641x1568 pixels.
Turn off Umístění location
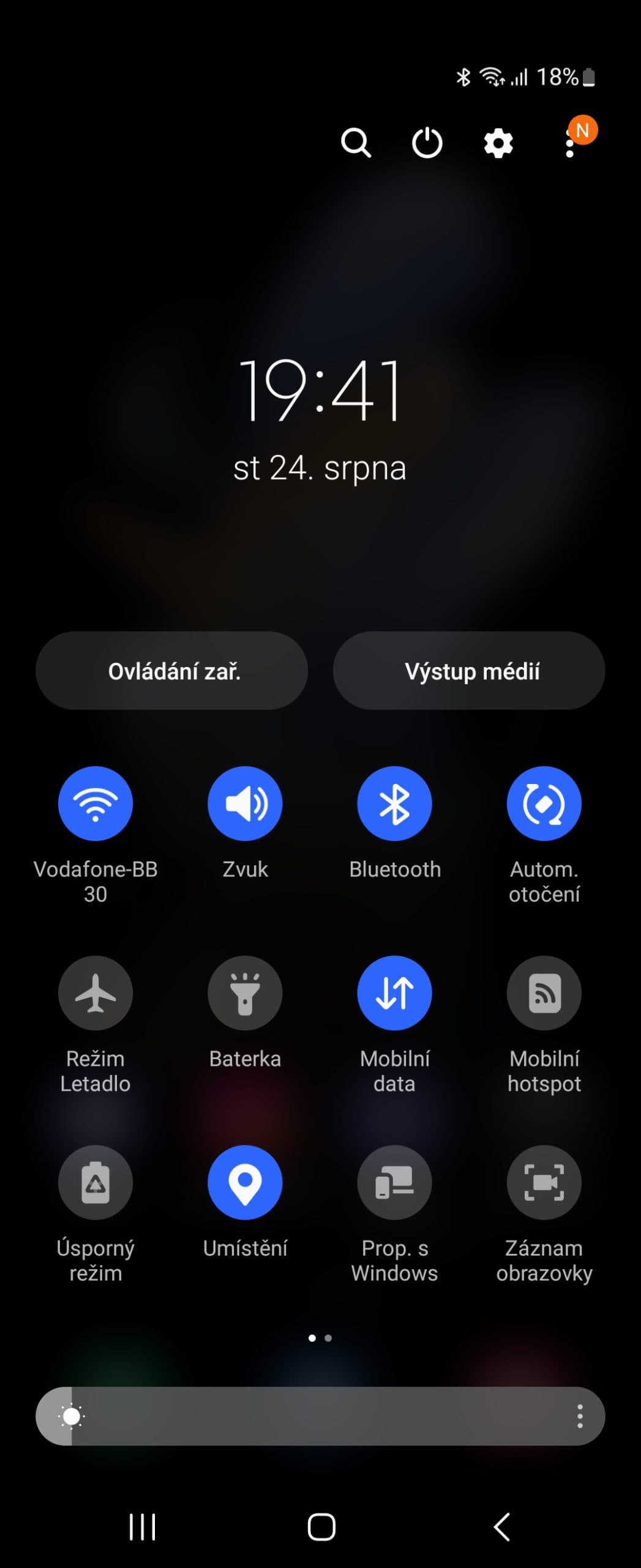point(245,1182)
